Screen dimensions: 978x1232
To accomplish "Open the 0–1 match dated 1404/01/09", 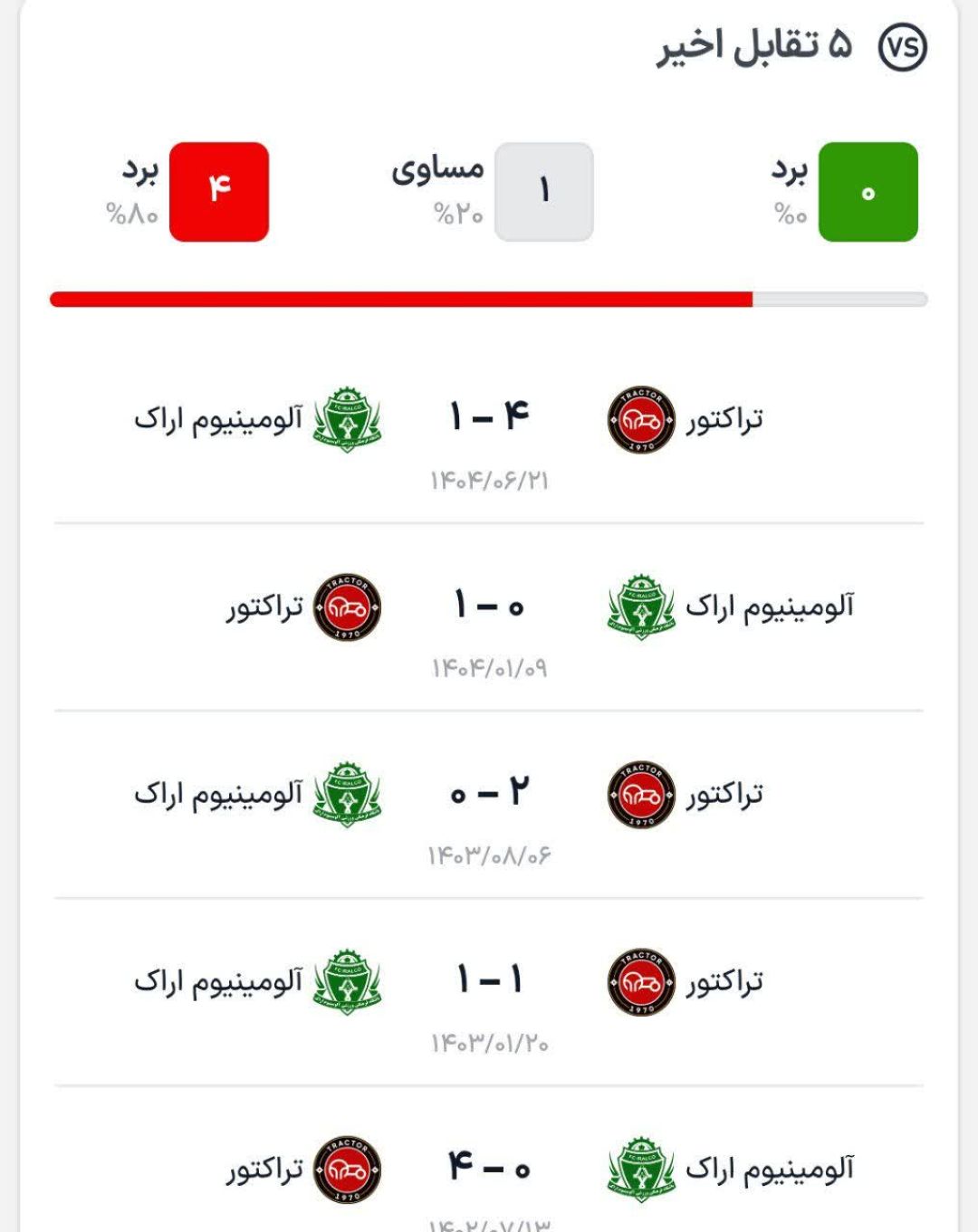I will [489, 617].
